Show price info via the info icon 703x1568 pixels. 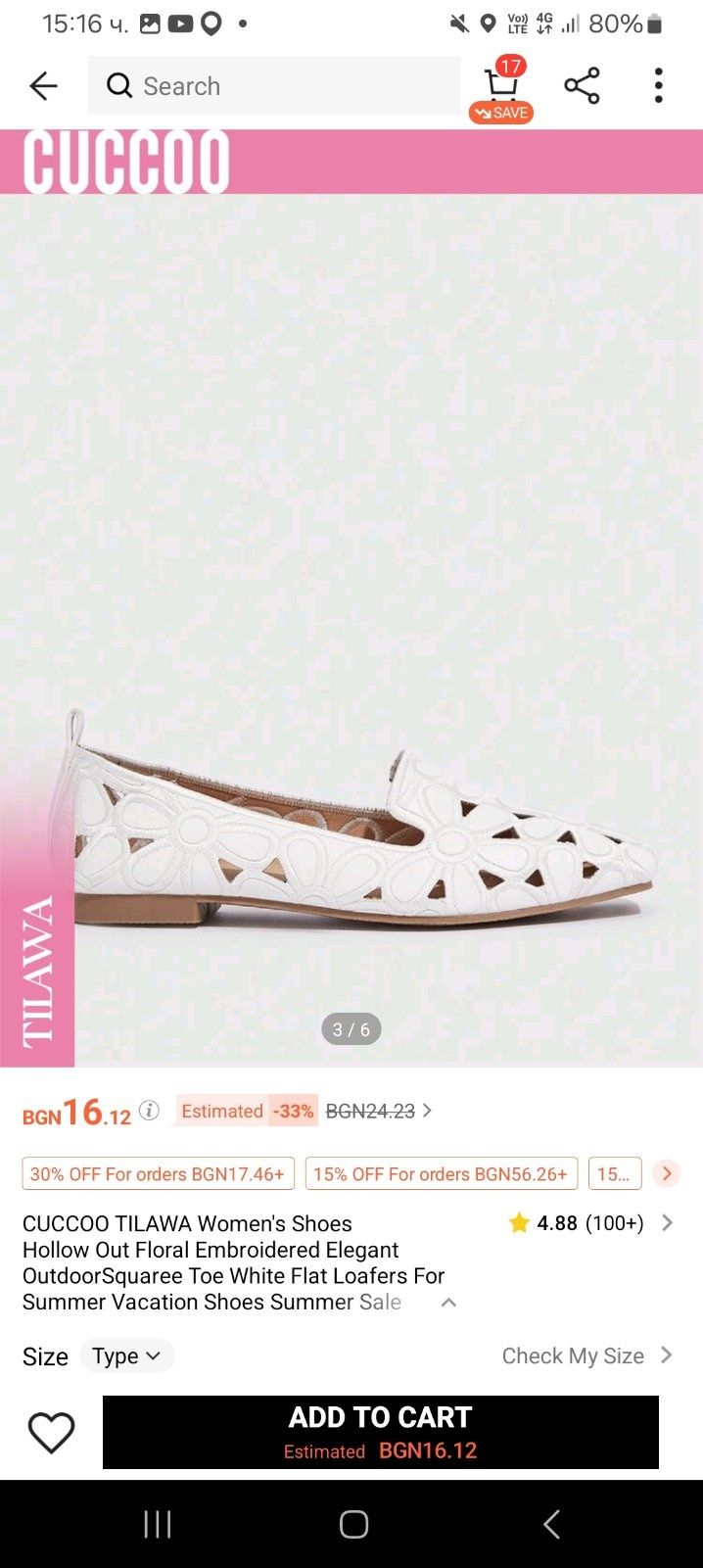pos(149,1111)
